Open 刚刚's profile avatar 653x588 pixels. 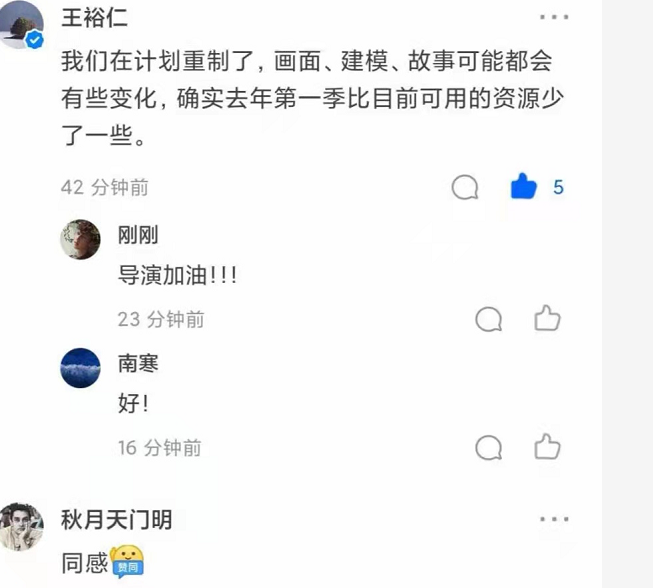tap(80, 240)
